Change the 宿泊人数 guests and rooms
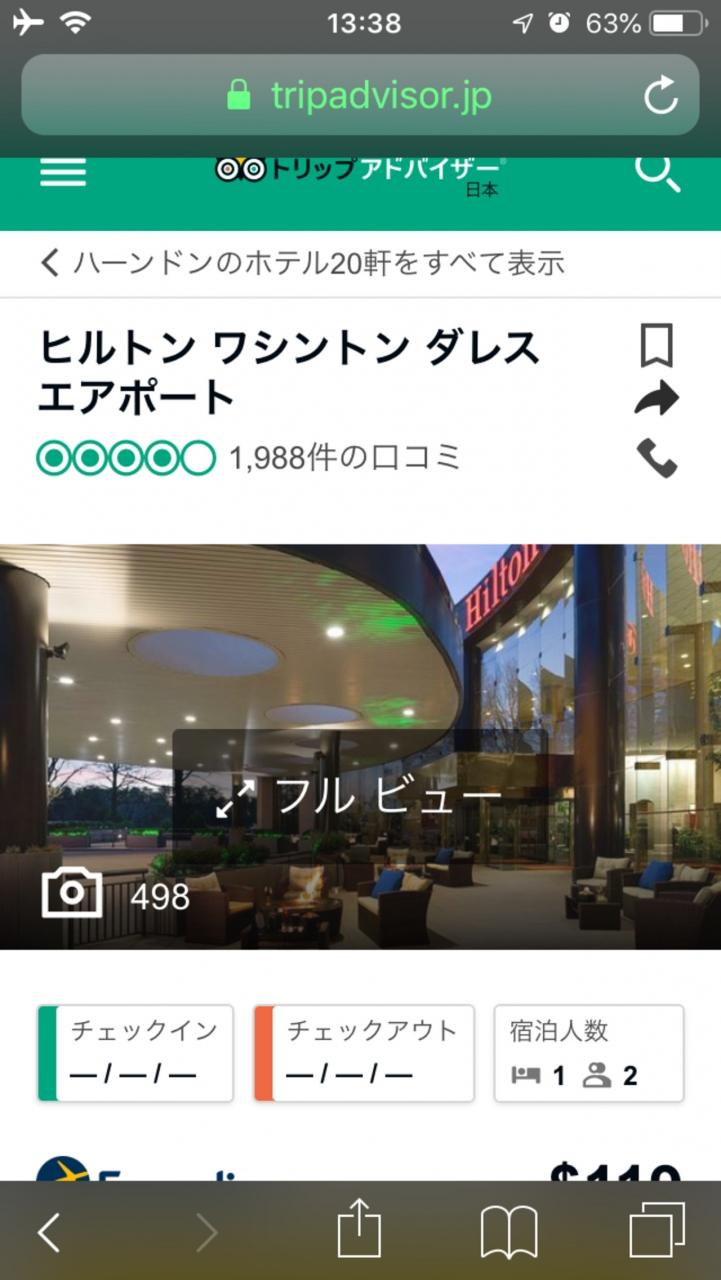 pos(589,1053)
